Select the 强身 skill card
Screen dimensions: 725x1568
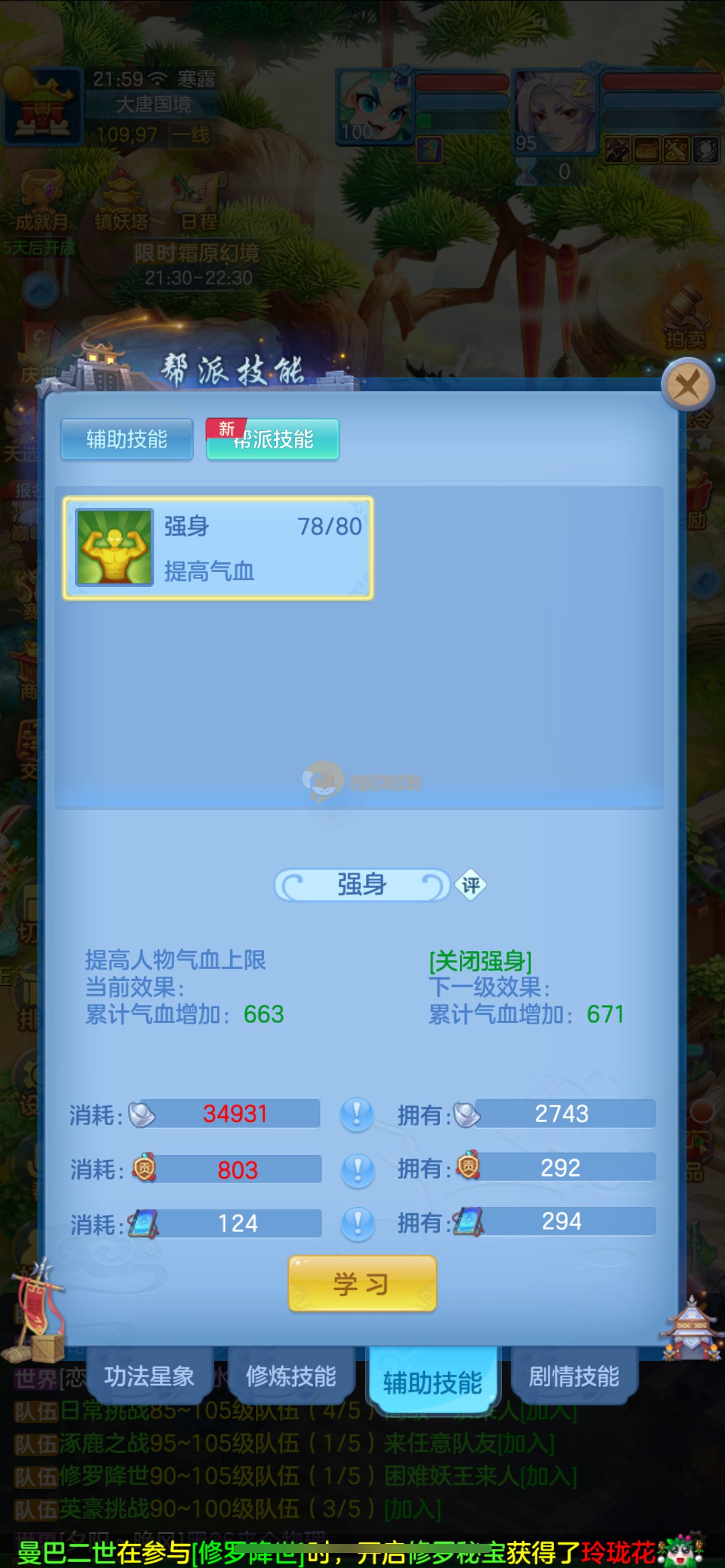click(218, 548)
